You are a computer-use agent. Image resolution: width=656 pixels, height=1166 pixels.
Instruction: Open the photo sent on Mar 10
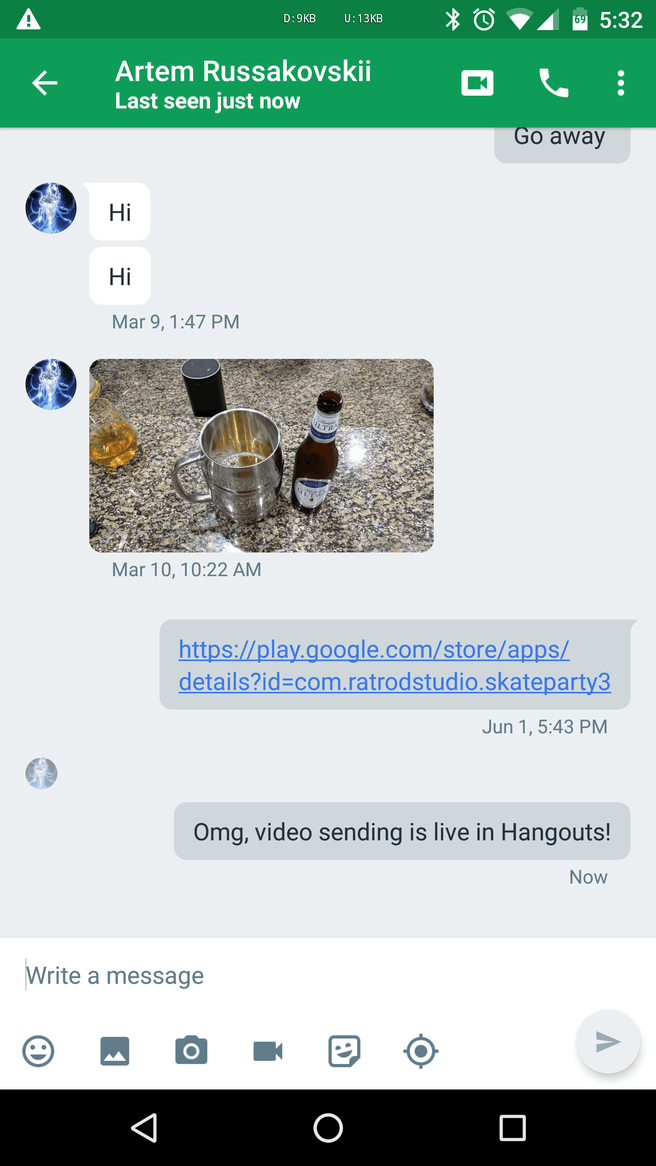[x=261, y=455]
